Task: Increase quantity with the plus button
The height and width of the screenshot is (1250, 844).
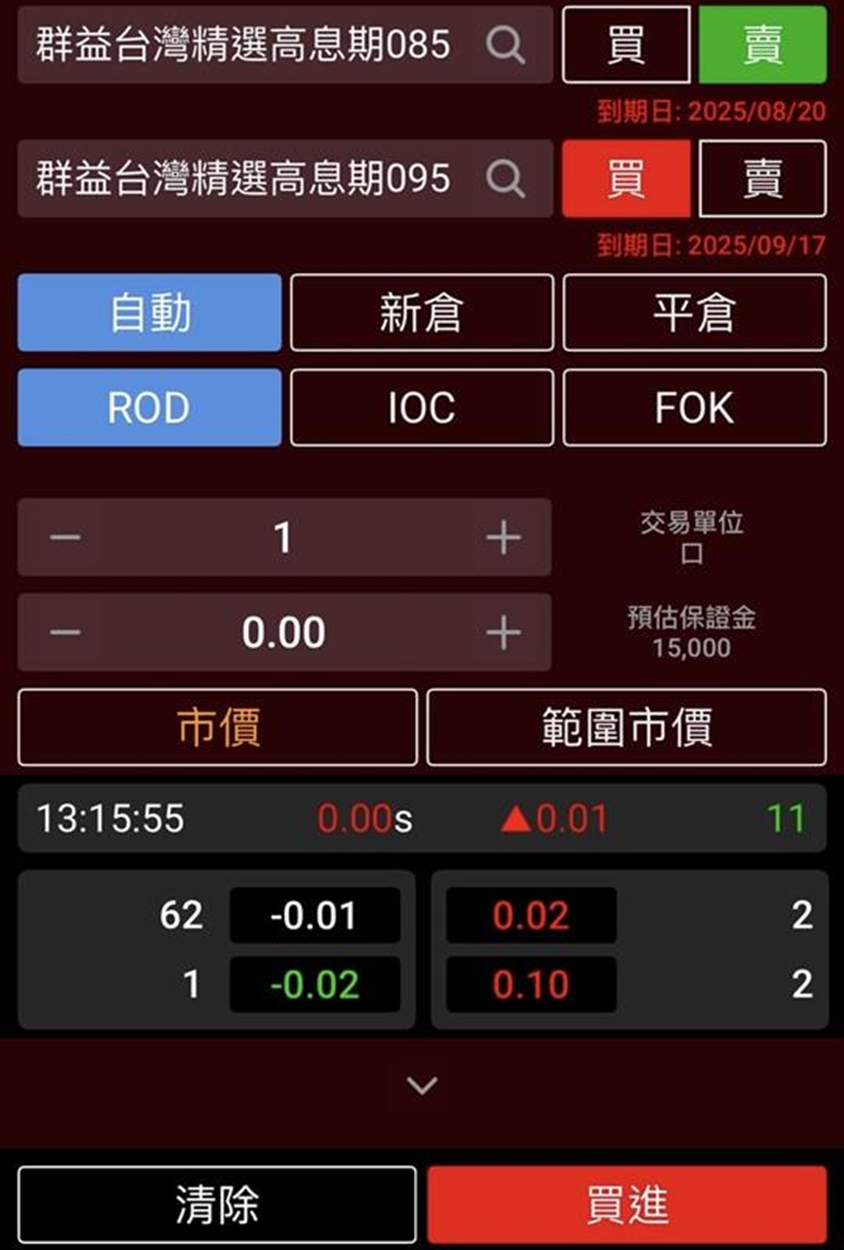Action: click(503, 538)
